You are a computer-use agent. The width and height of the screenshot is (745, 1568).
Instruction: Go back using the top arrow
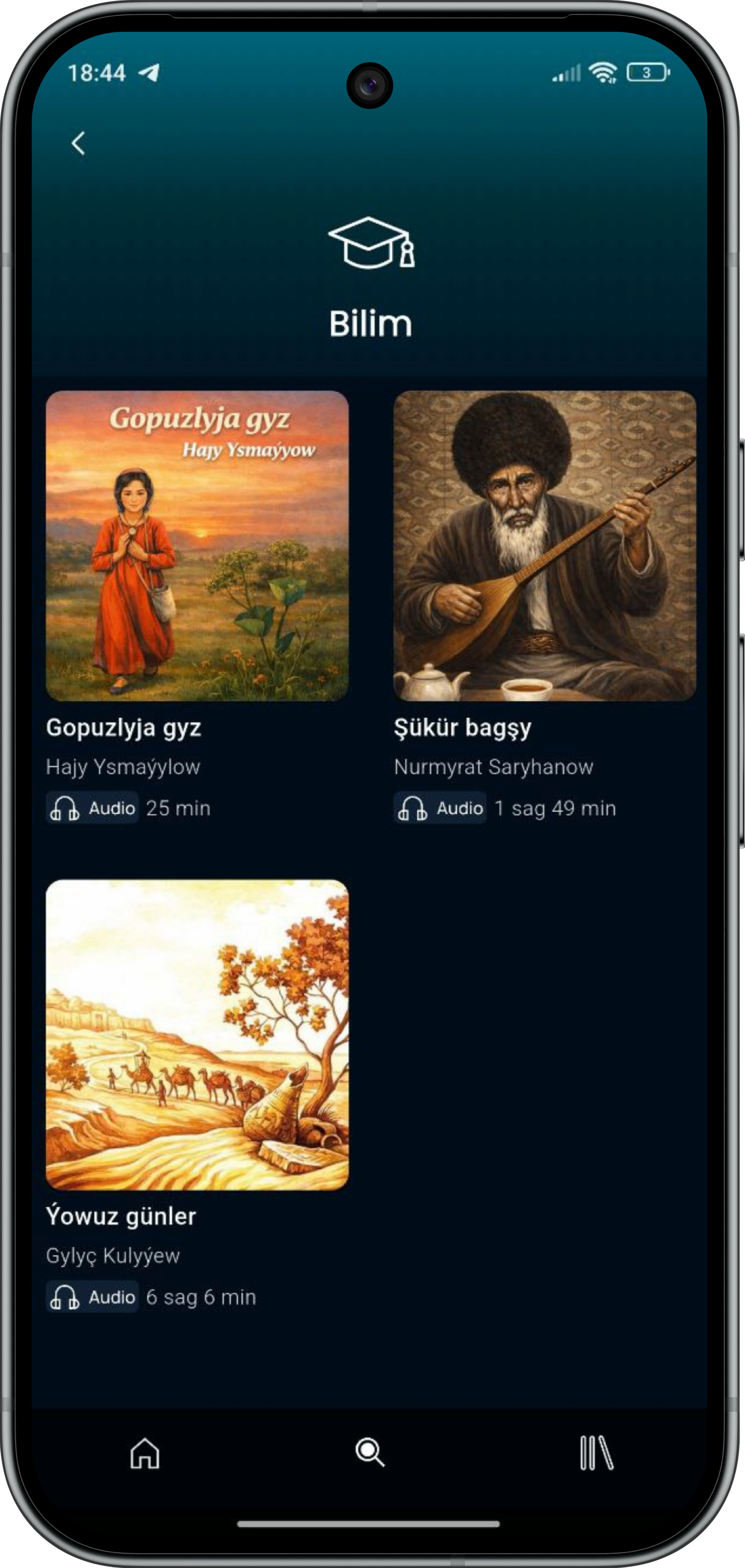[78, 144]
